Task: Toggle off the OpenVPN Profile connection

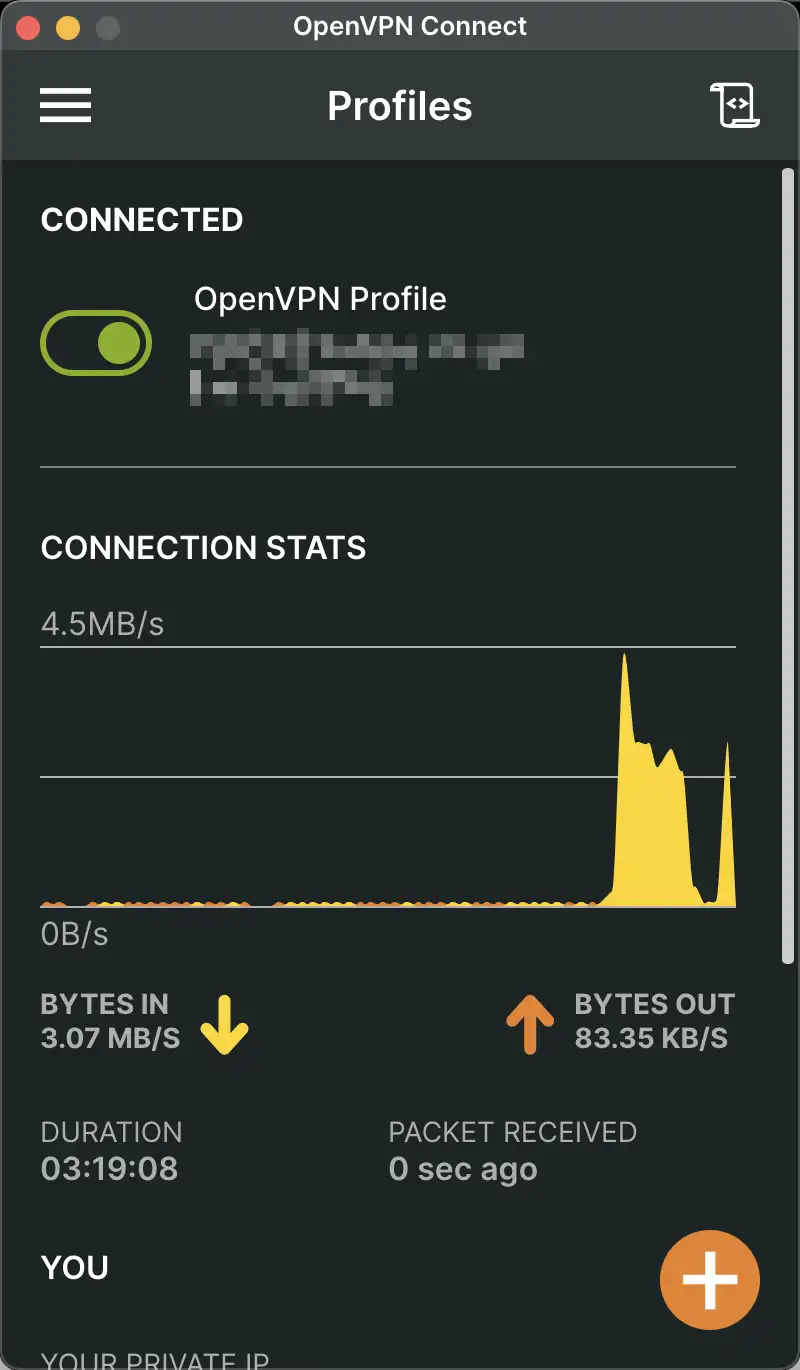Action: pos(96,343)
